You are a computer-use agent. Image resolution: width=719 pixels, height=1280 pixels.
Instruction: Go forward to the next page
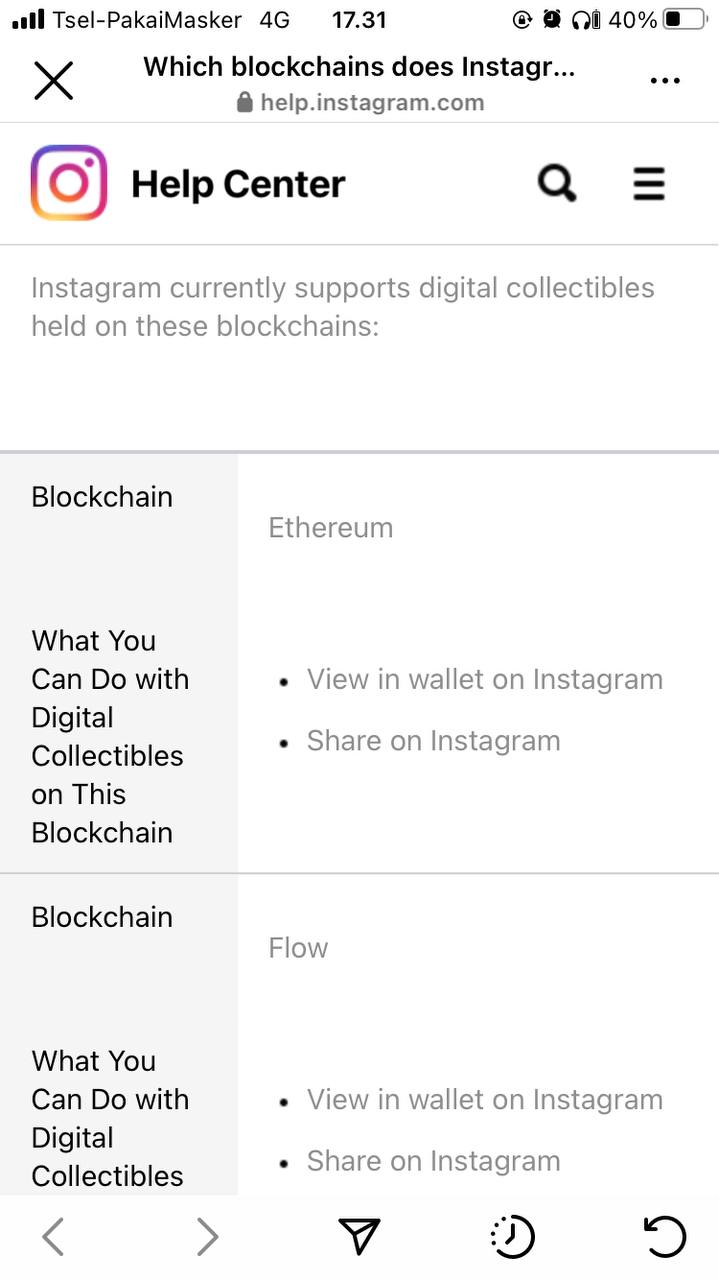207,1238
